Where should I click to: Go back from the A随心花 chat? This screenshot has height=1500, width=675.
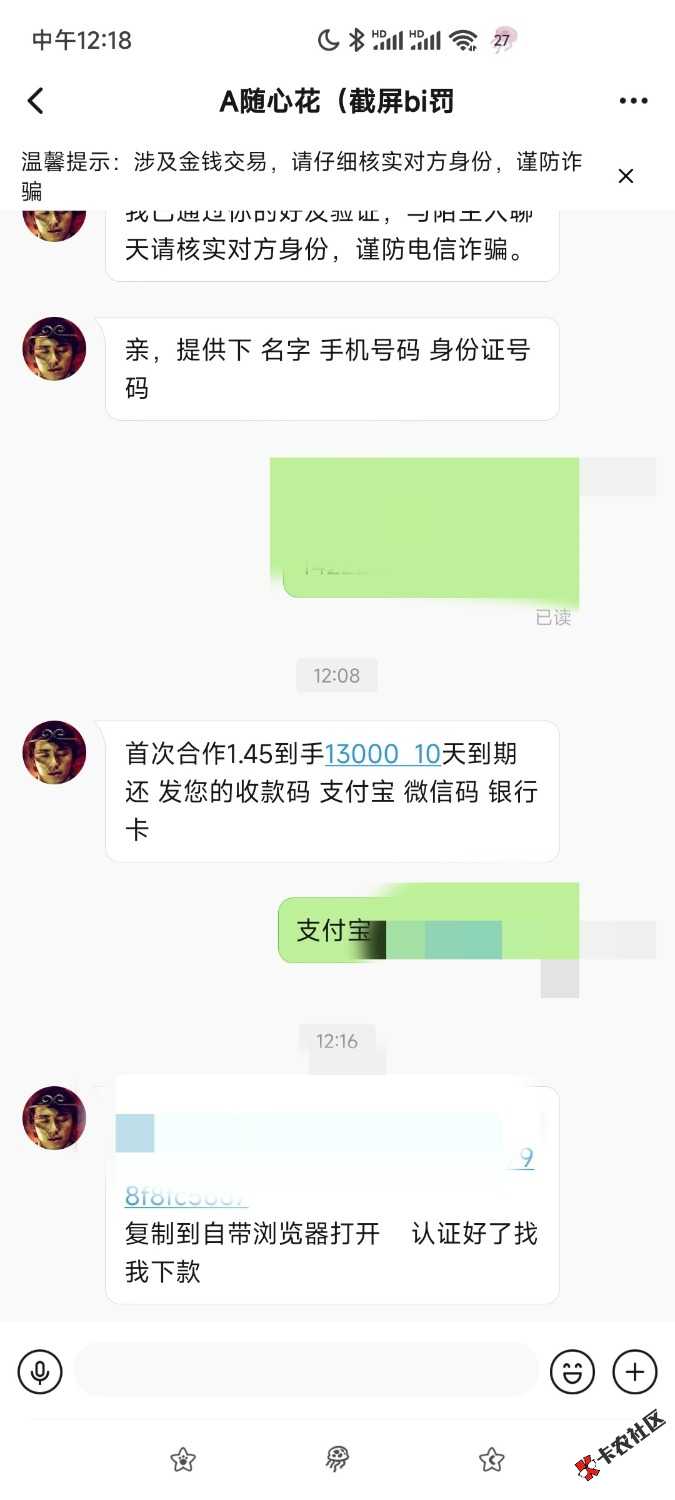(36, 101)
